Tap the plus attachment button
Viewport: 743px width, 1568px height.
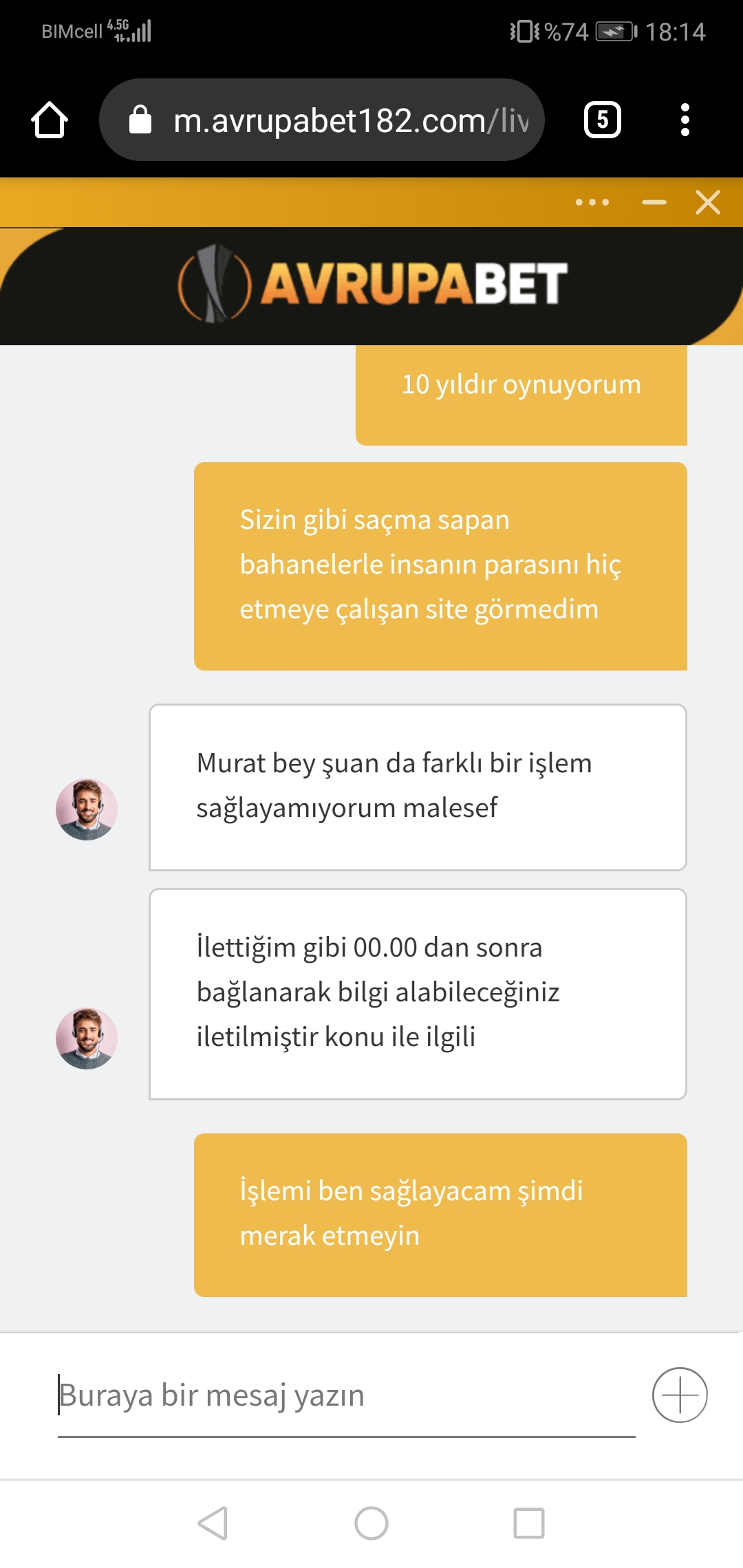[x=680, y=1395]
